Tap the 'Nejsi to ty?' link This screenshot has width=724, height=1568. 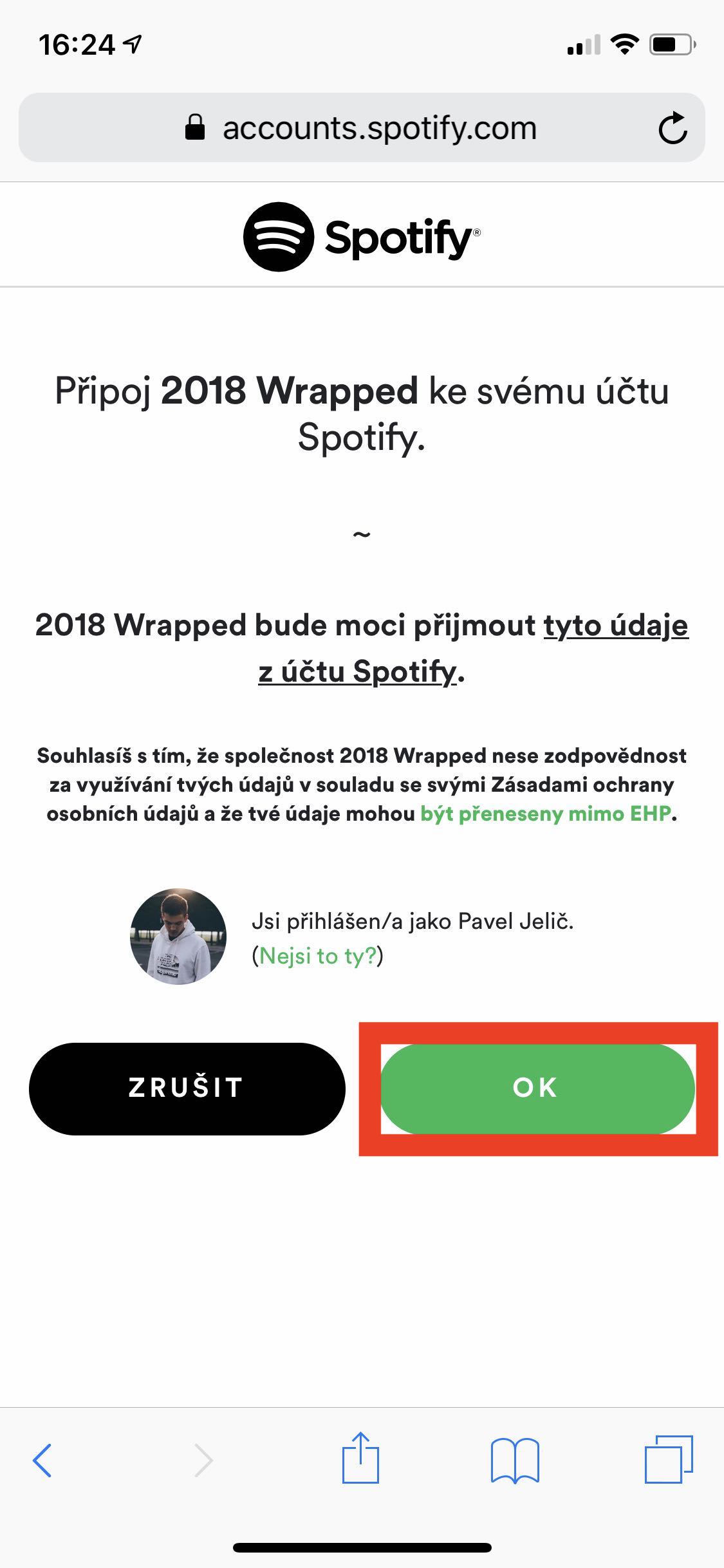coord(317,956)
